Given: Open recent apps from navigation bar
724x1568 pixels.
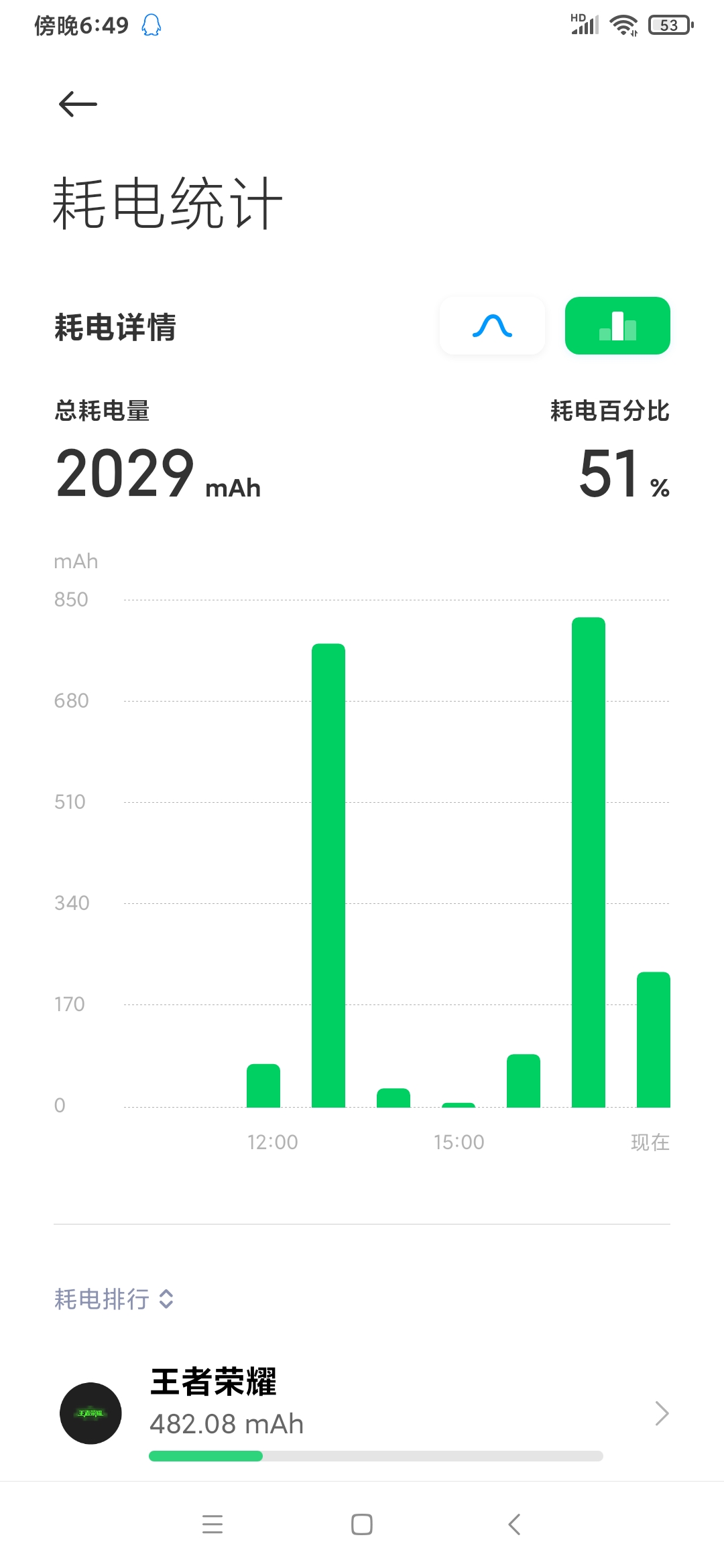Looking at the screenshot, I should tap(213, 1524).
